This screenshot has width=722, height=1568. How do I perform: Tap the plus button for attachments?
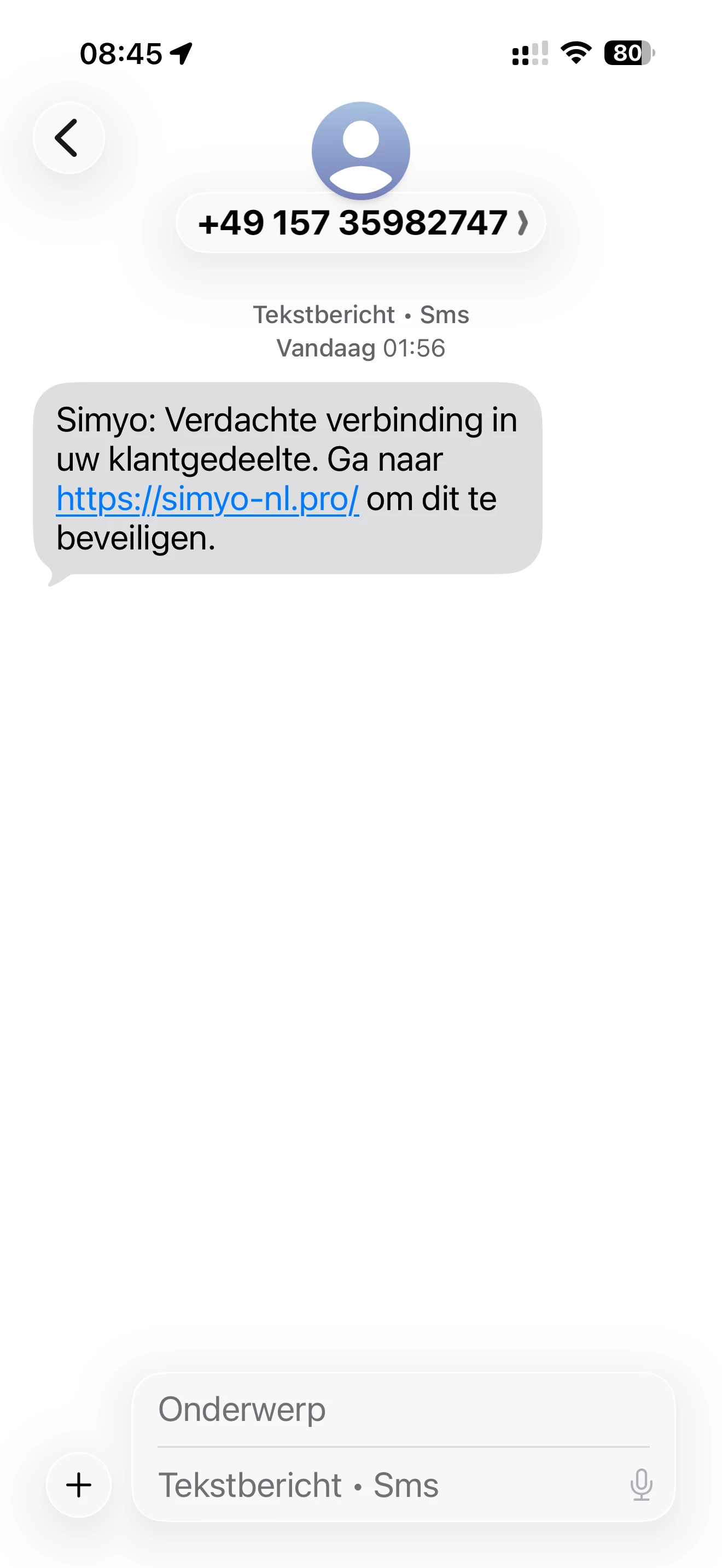coord(79,1484)
